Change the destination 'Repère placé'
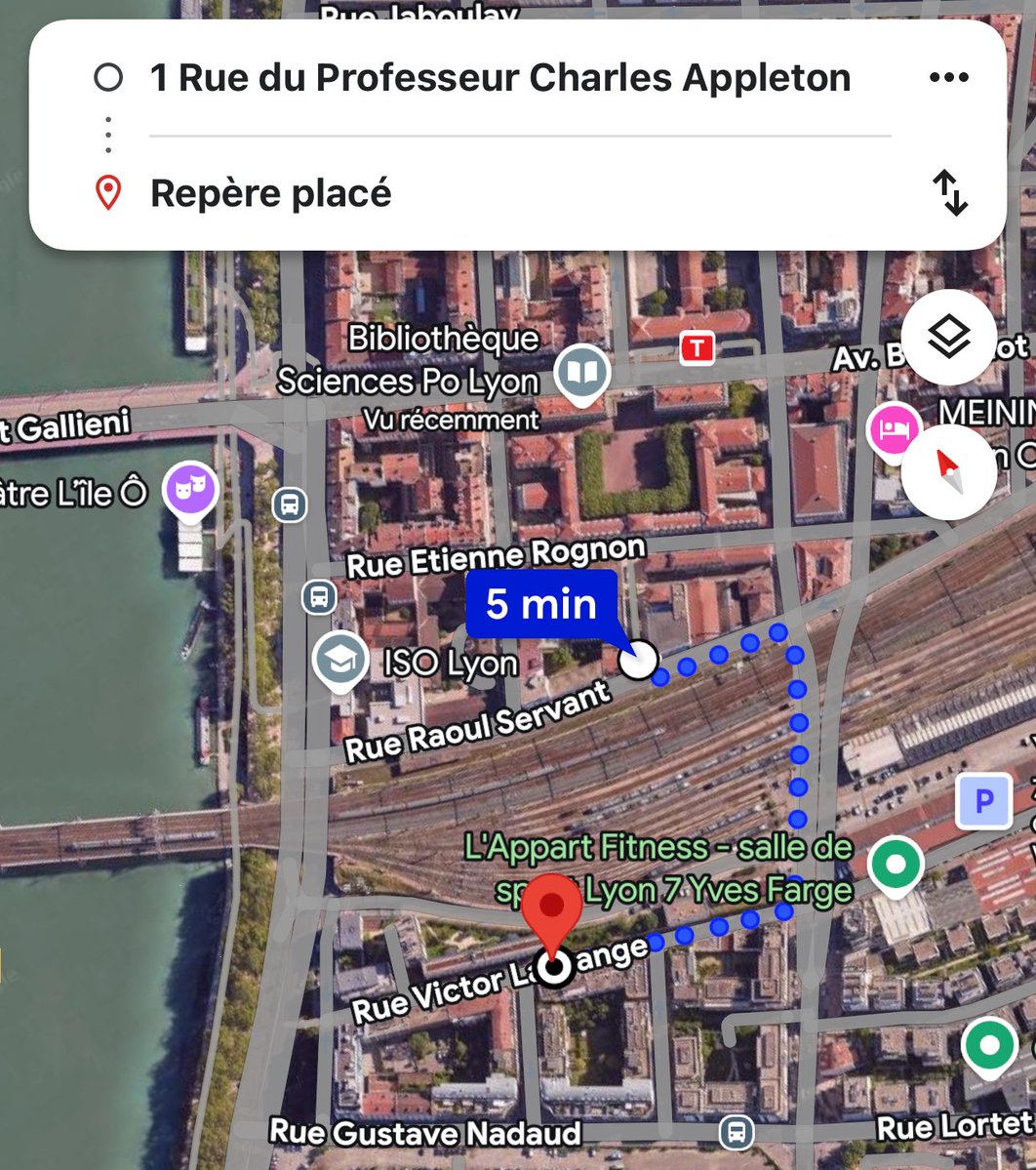Viewport: 1036px width, 1170px height. tap(271, 193)
